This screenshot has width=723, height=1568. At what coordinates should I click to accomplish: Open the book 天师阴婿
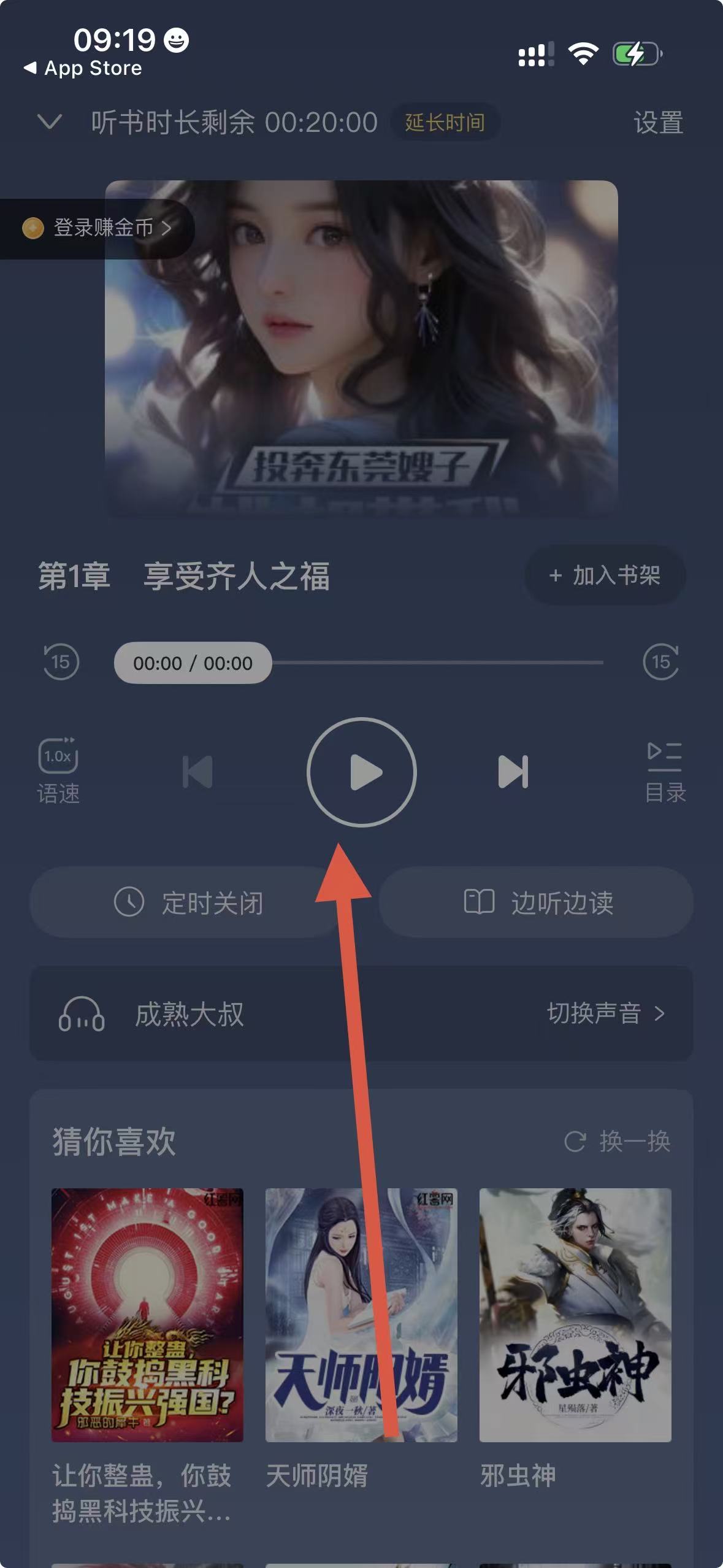[361, 1315]
